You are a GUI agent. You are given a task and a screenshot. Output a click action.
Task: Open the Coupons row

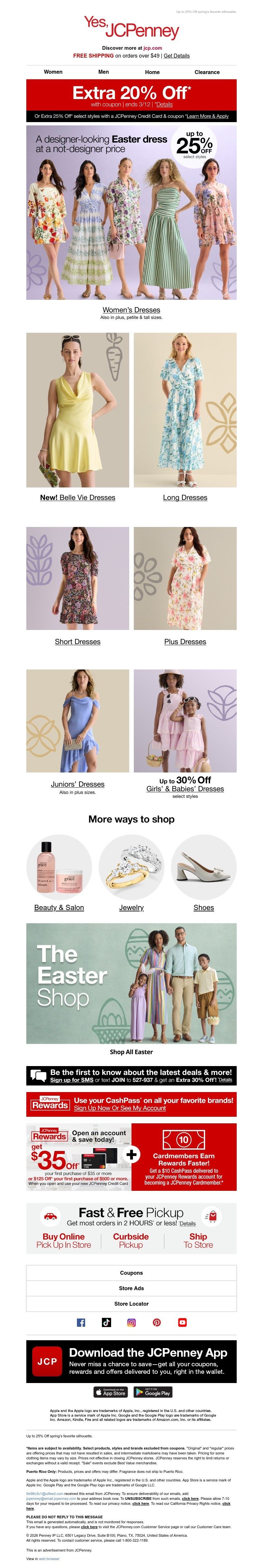tap(131, 1273)
